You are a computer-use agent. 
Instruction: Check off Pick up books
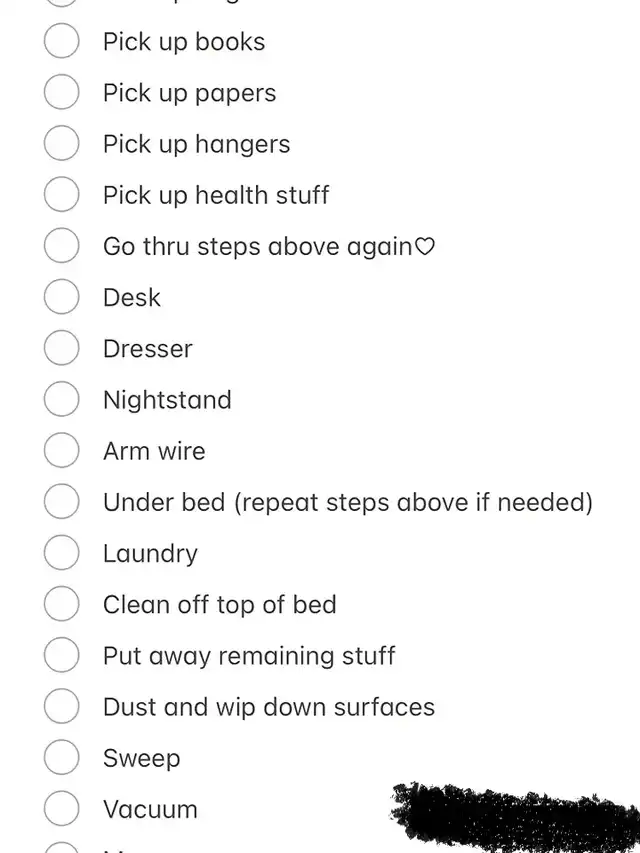click(61, 41)
